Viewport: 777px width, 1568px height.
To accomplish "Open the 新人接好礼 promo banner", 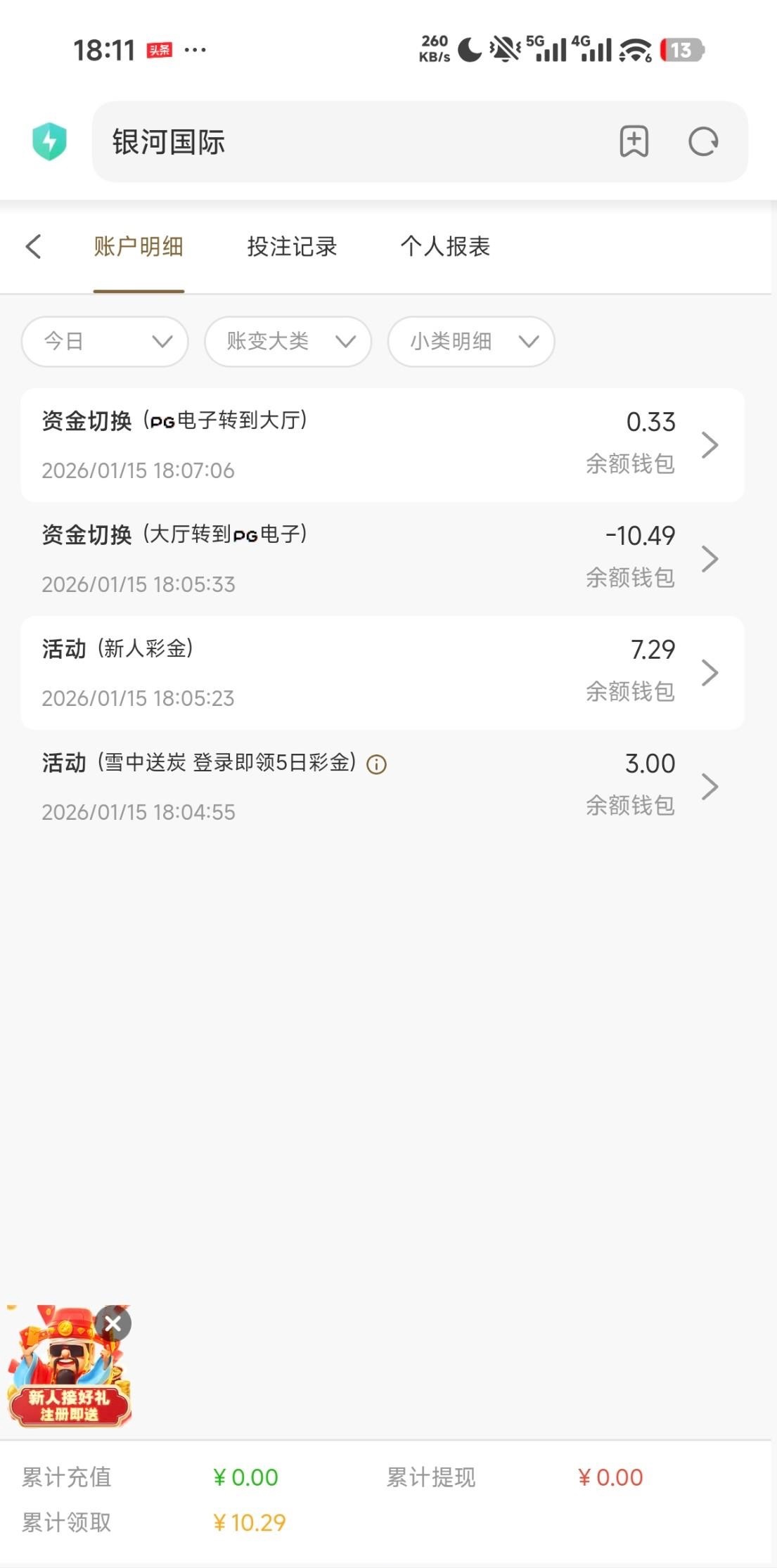I will coord(67,1378).
